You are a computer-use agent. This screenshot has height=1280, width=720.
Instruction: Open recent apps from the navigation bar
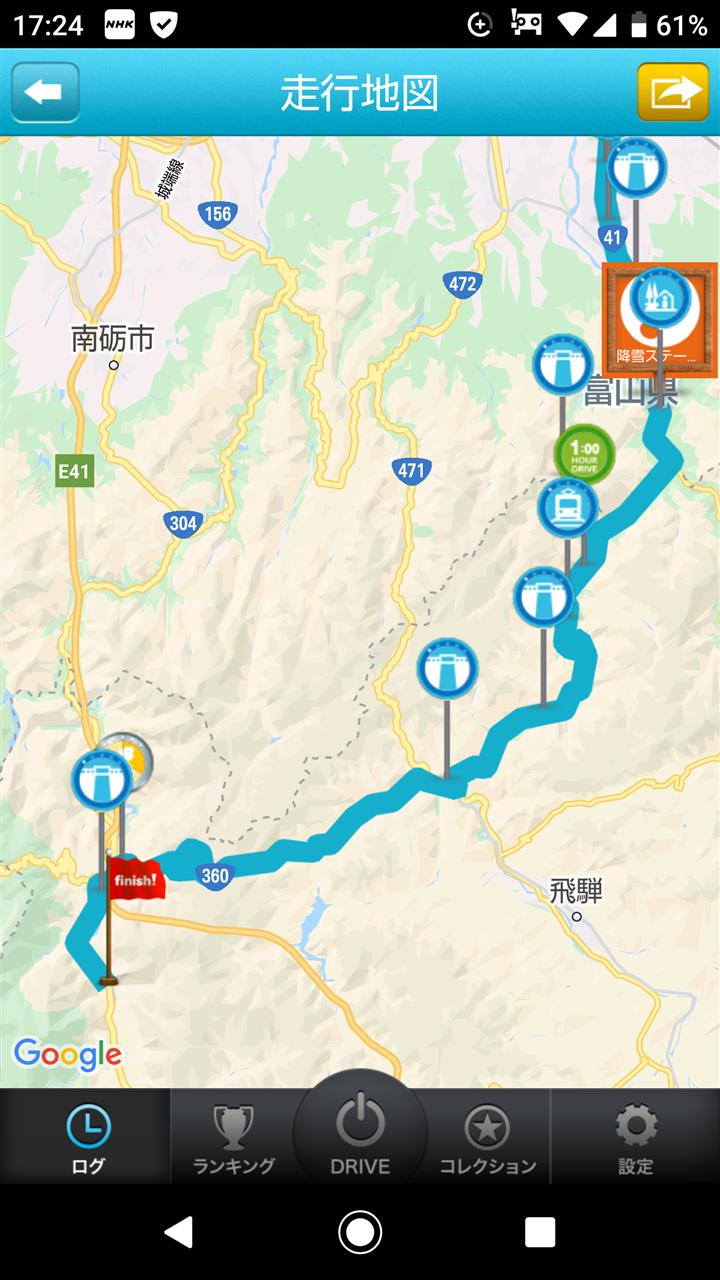540,1232
